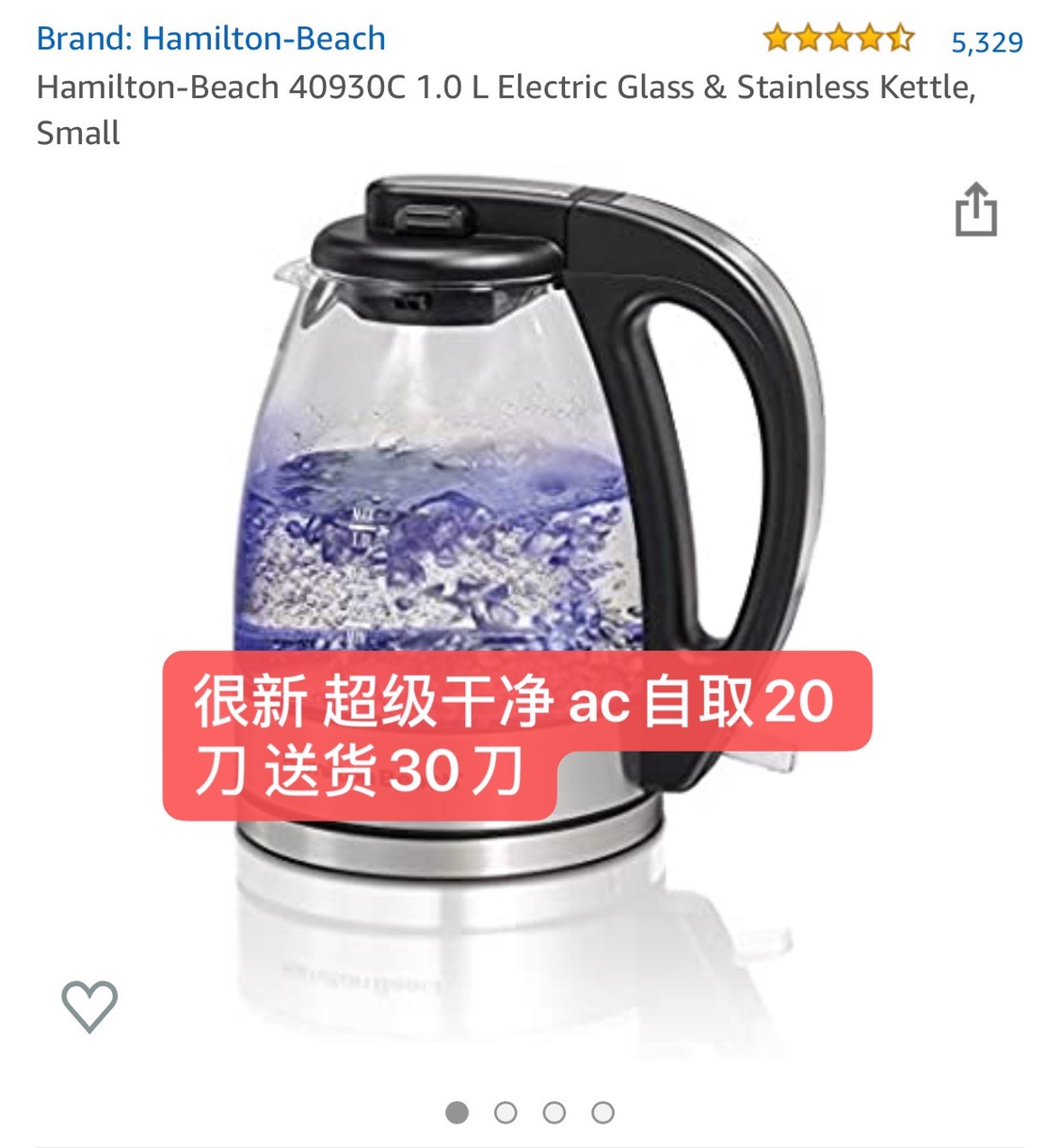Viewport: 1060px width, 1148px height.
Task: Jump to the fourth image dot
Action: tap(602, 1112)
